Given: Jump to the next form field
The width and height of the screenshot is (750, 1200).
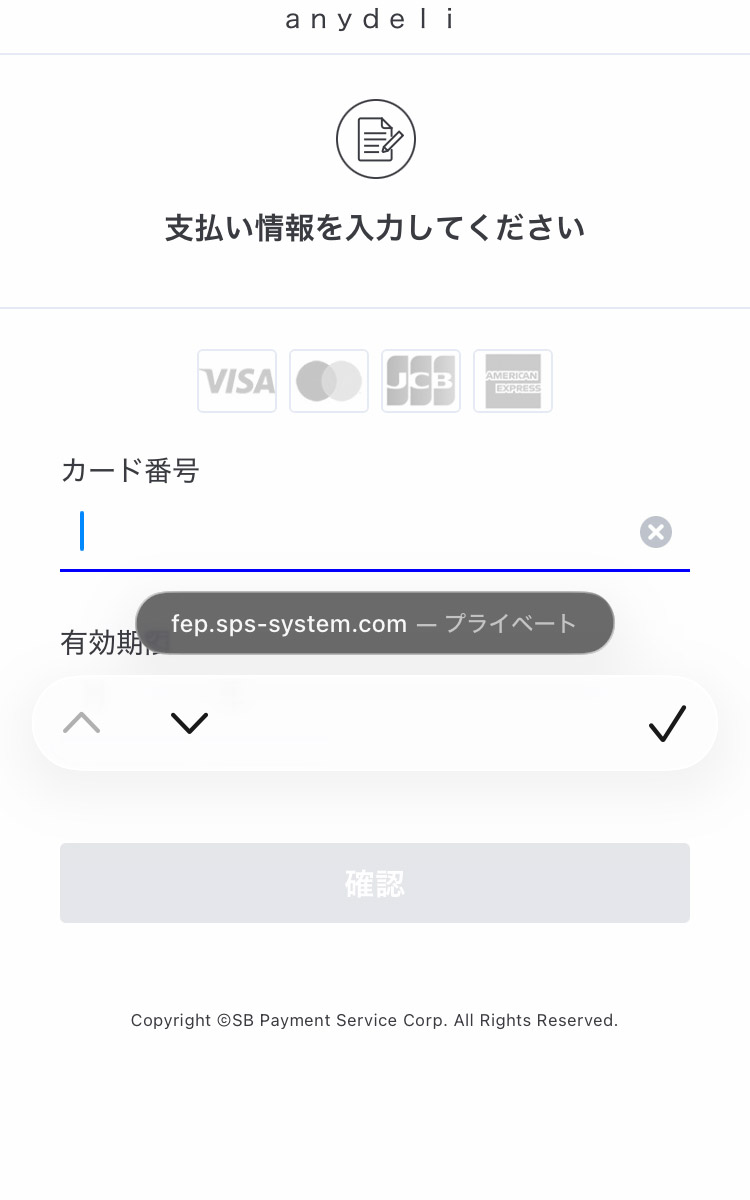Looking at the screenshot, I should pos(189,723).
